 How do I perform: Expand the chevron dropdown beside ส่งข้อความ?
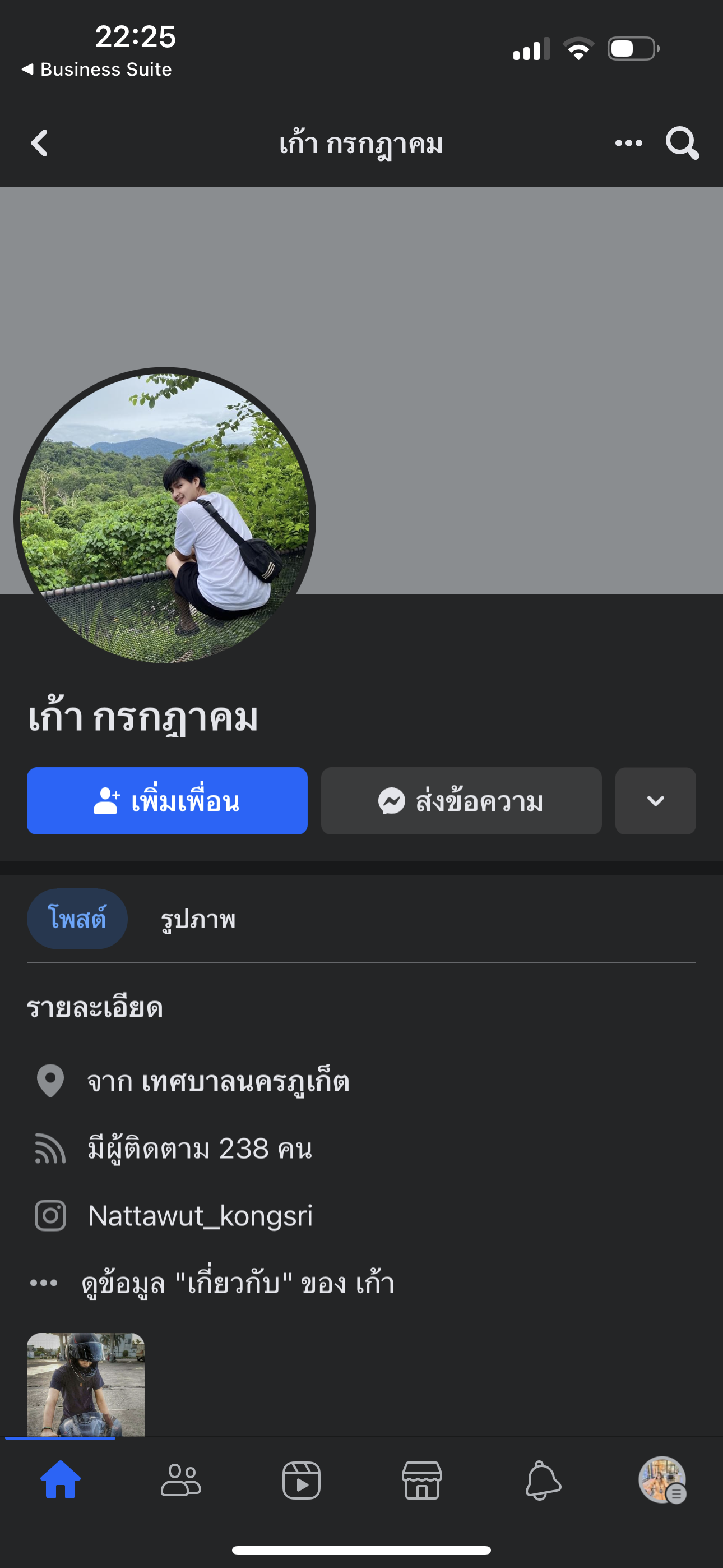point(655,800)
